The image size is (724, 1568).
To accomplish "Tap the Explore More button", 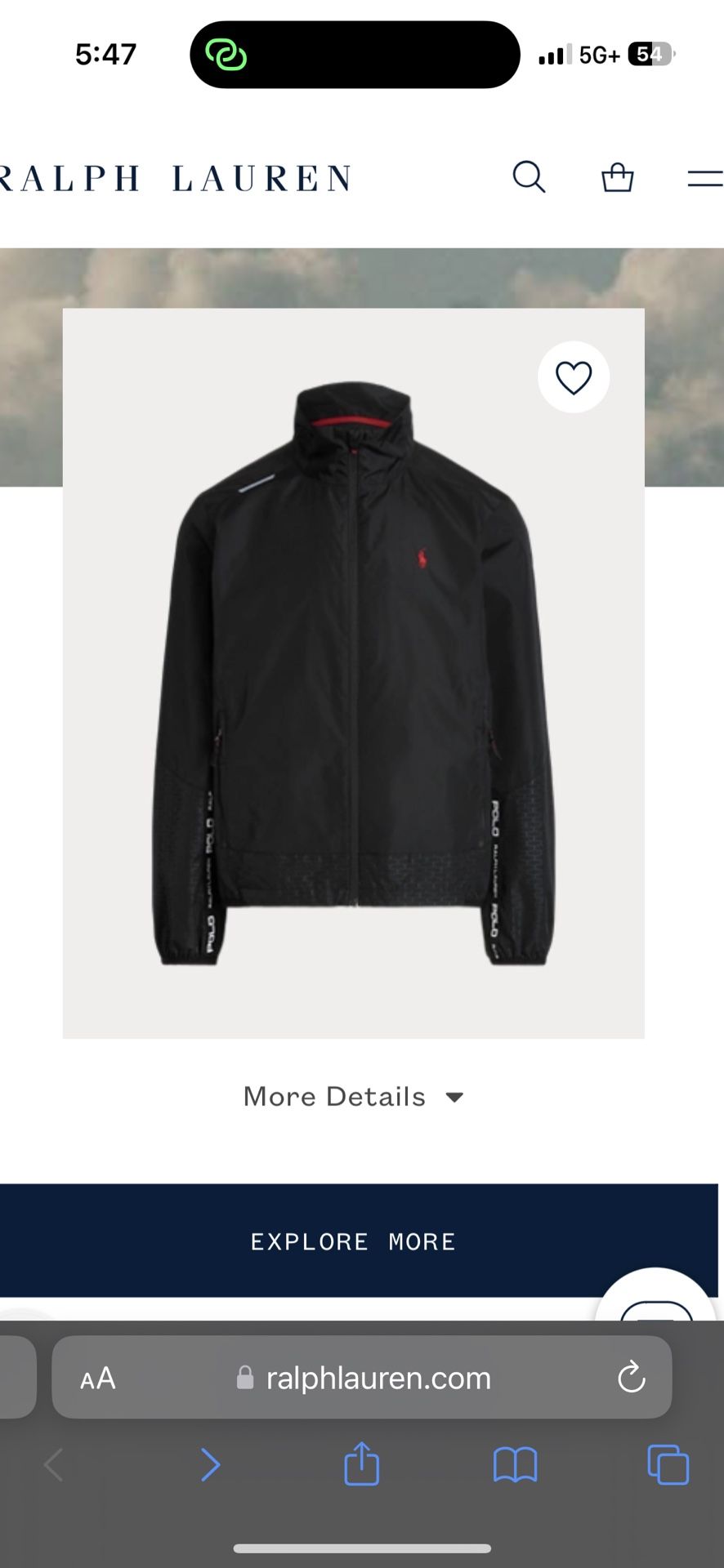I will click(353, 1241).
